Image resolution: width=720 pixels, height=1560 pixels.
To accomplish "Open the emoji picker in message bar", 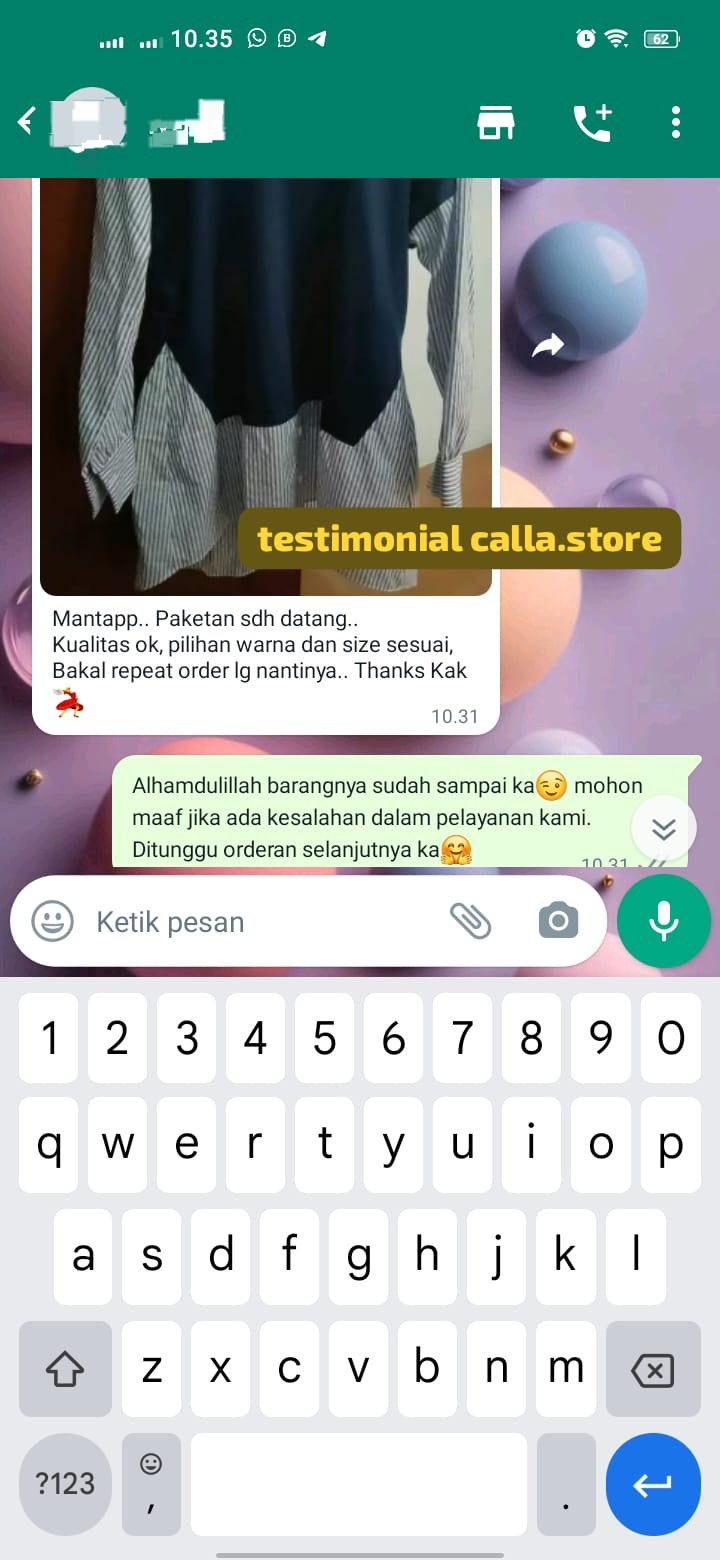I will point(52,921).
